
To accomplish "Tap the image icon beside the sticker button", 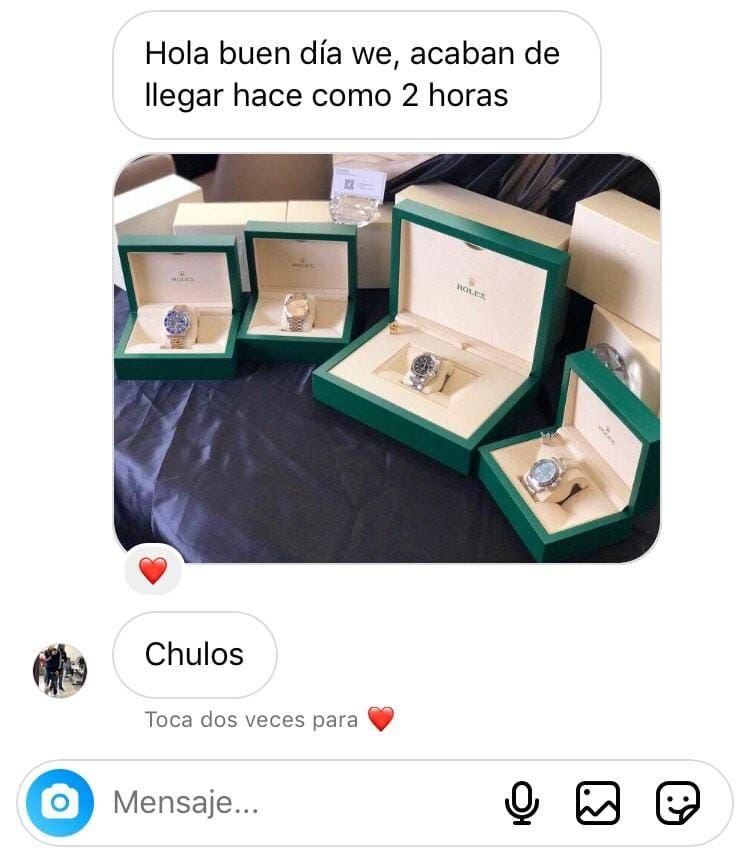I will click(x=597, y=798).
